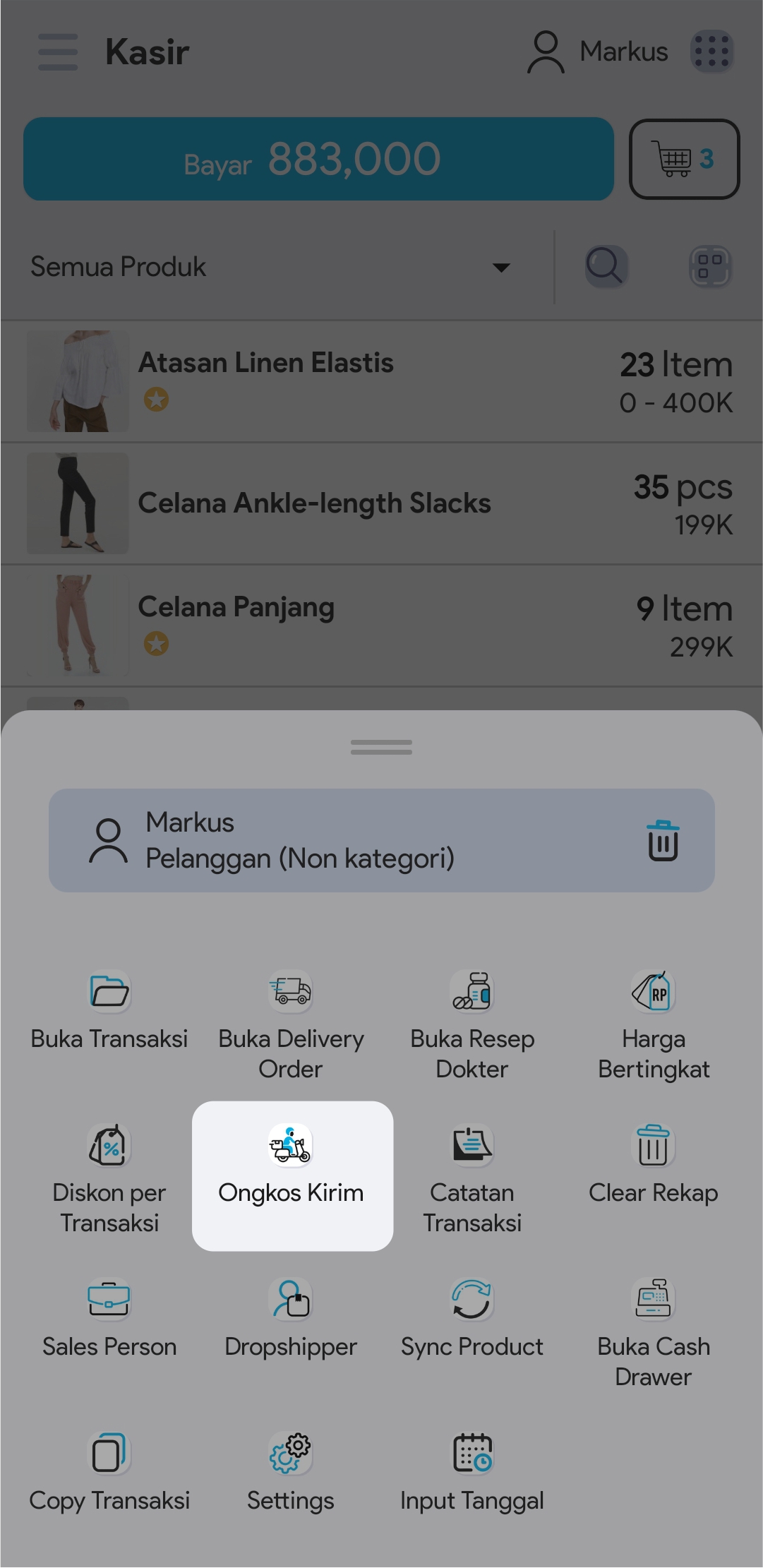This screenshot has width=763, height=1568.
Task: Open Buka Cash Drawer
Action: pos(654,1331)
